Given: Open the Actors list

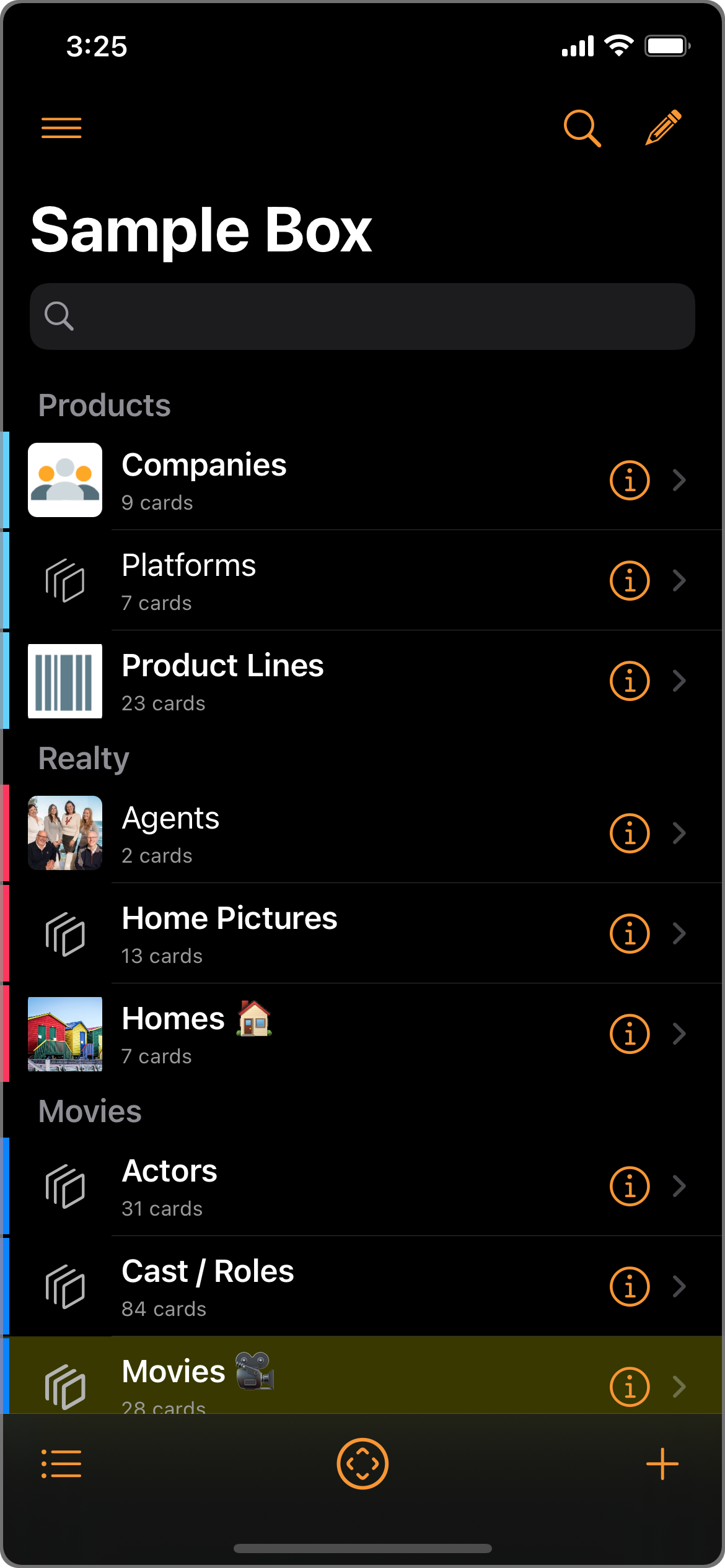Looking at the screenshot, I should (x=310, y=1187).
